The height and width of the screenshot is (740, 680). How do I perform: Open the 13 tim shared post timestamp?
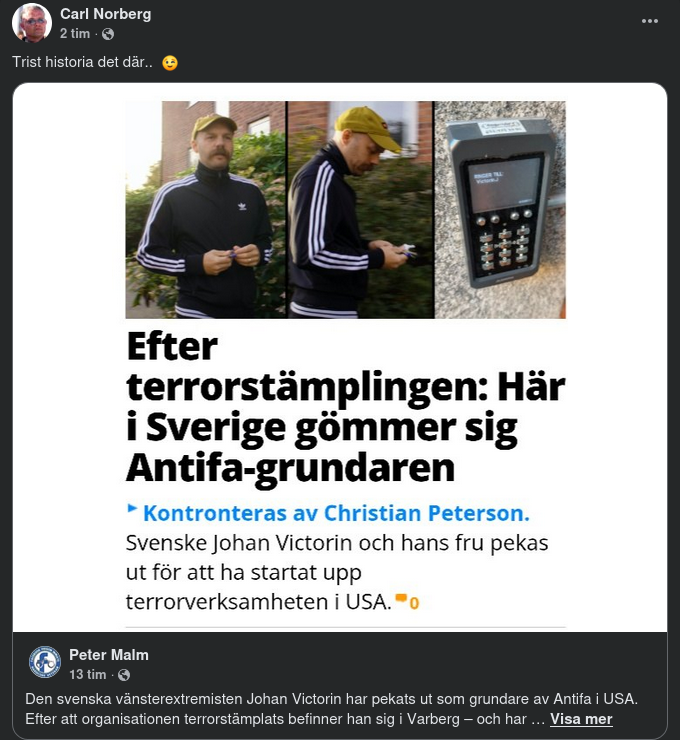[x=87, y=675]
